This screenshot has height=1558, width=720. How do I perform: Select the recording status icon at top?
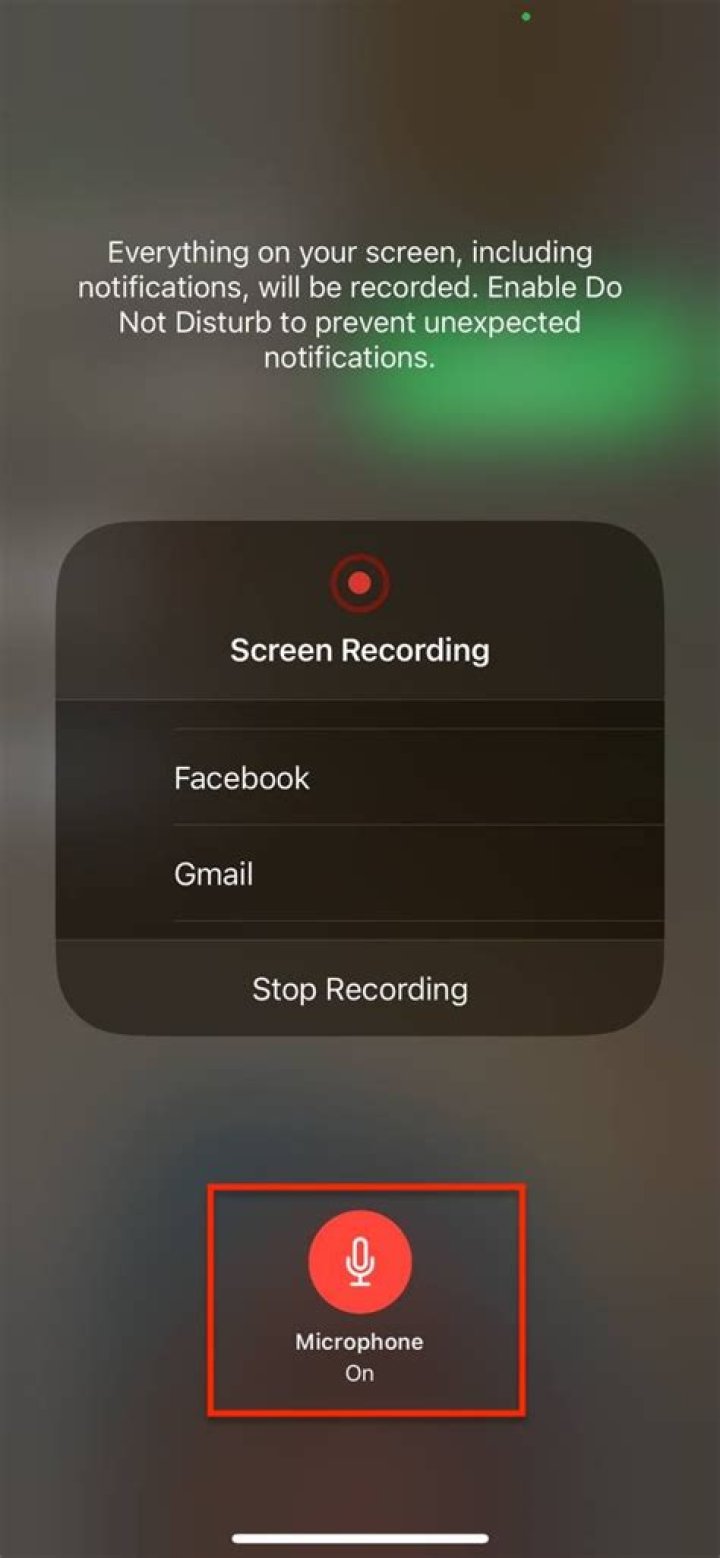click(x=524, y=16)
